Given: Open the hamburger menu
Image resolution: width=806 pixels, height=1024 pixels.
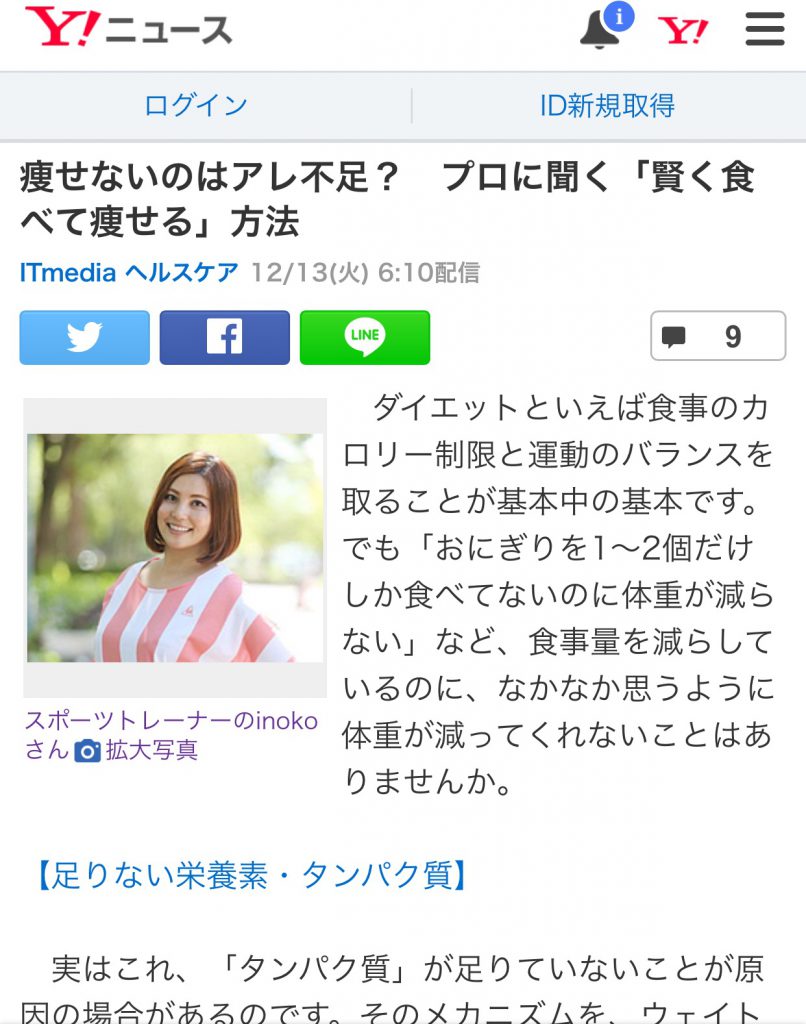Looking at the screenshot, I should click(x=764, y=30).
